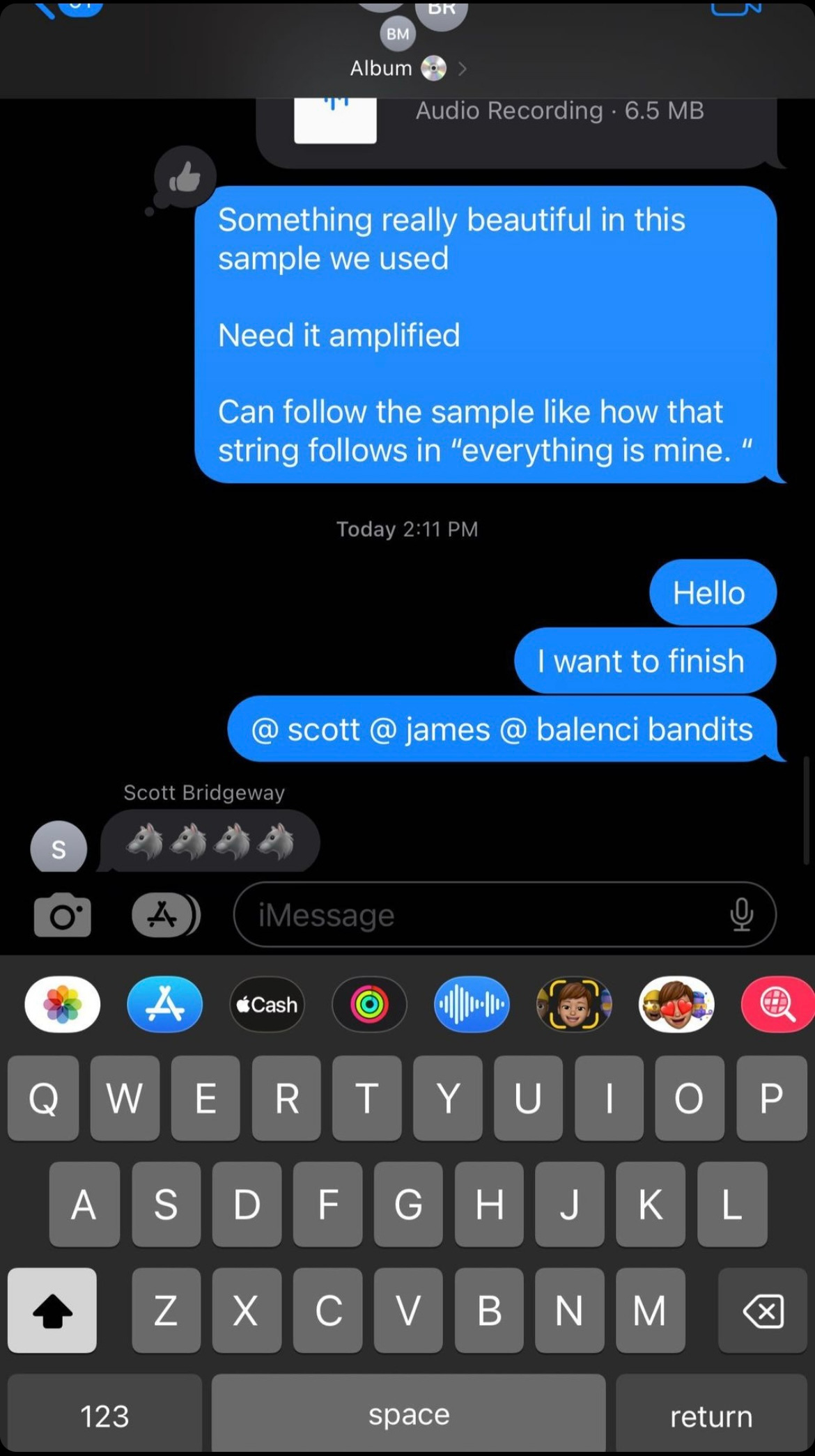Open the Album group chat details
This screenshot has height=1456, width=815.
[x=408, y=68]
